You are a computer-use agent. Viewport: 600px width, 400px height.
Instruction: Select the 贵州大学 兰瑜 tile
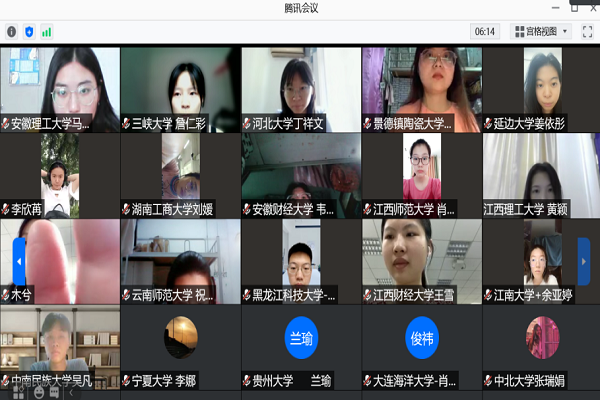pos(300,346)
